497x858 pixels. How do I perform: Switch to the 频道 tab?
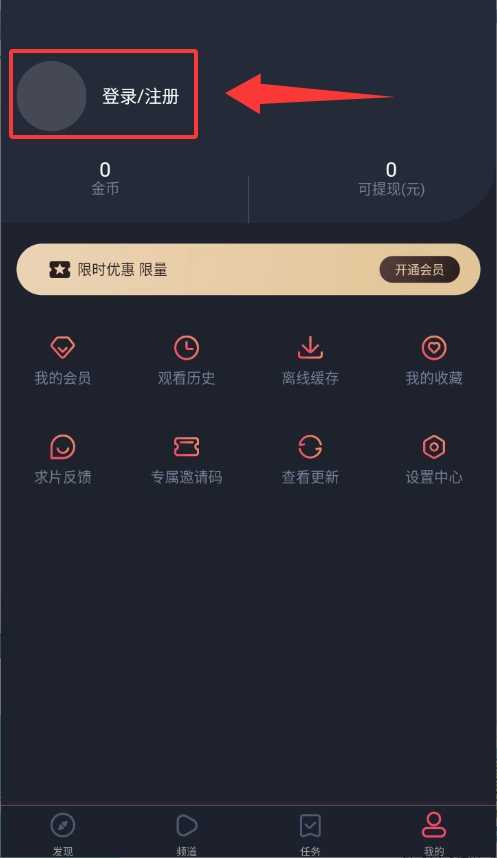[x=186, y=834]
